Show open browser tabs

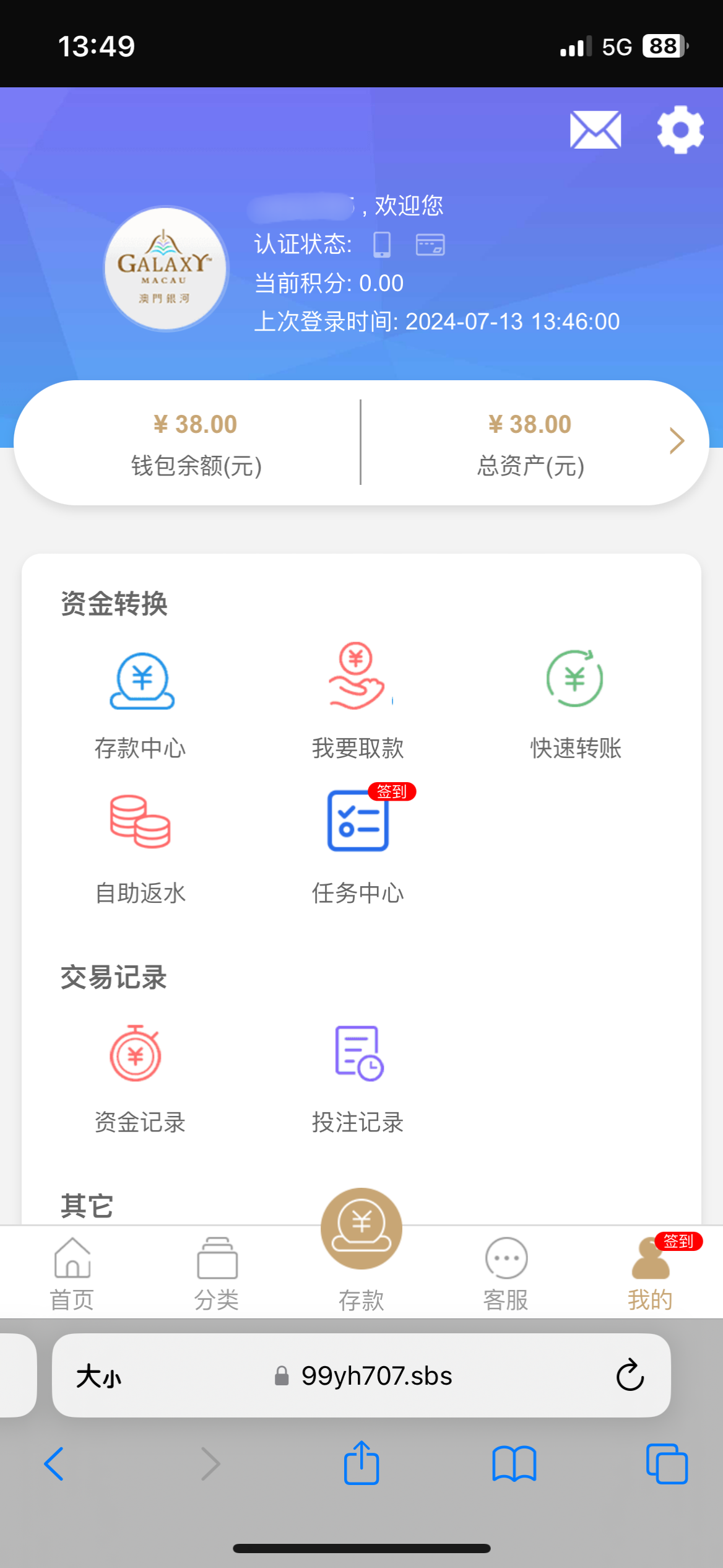(x=667, y=1464)
